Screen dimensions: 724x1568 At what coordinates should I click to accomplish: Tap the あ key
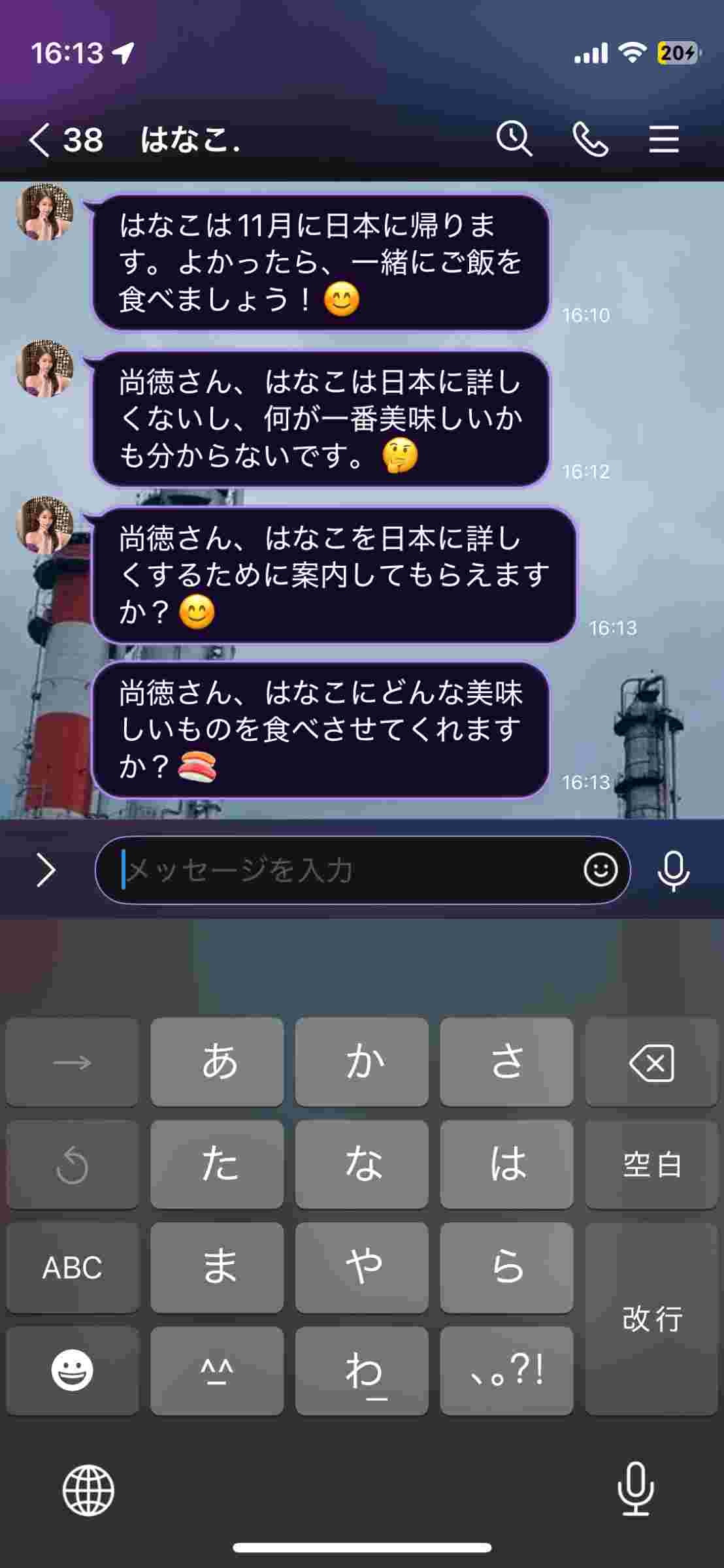pos(217,1062)
